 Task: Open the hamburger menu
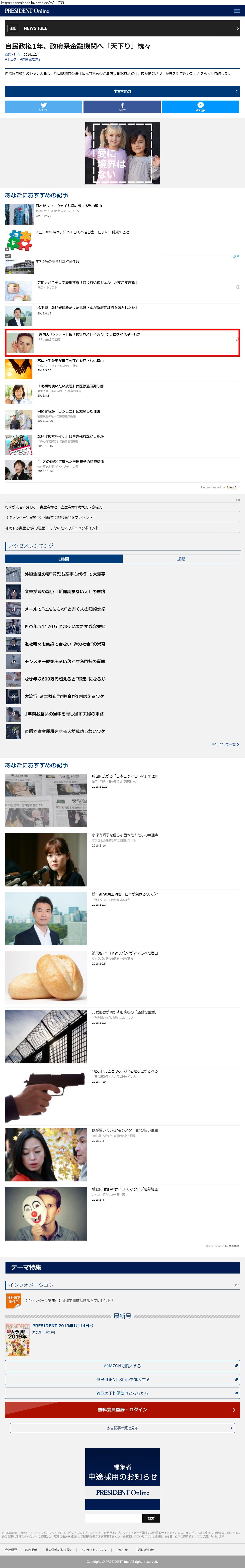coord(237,11)
